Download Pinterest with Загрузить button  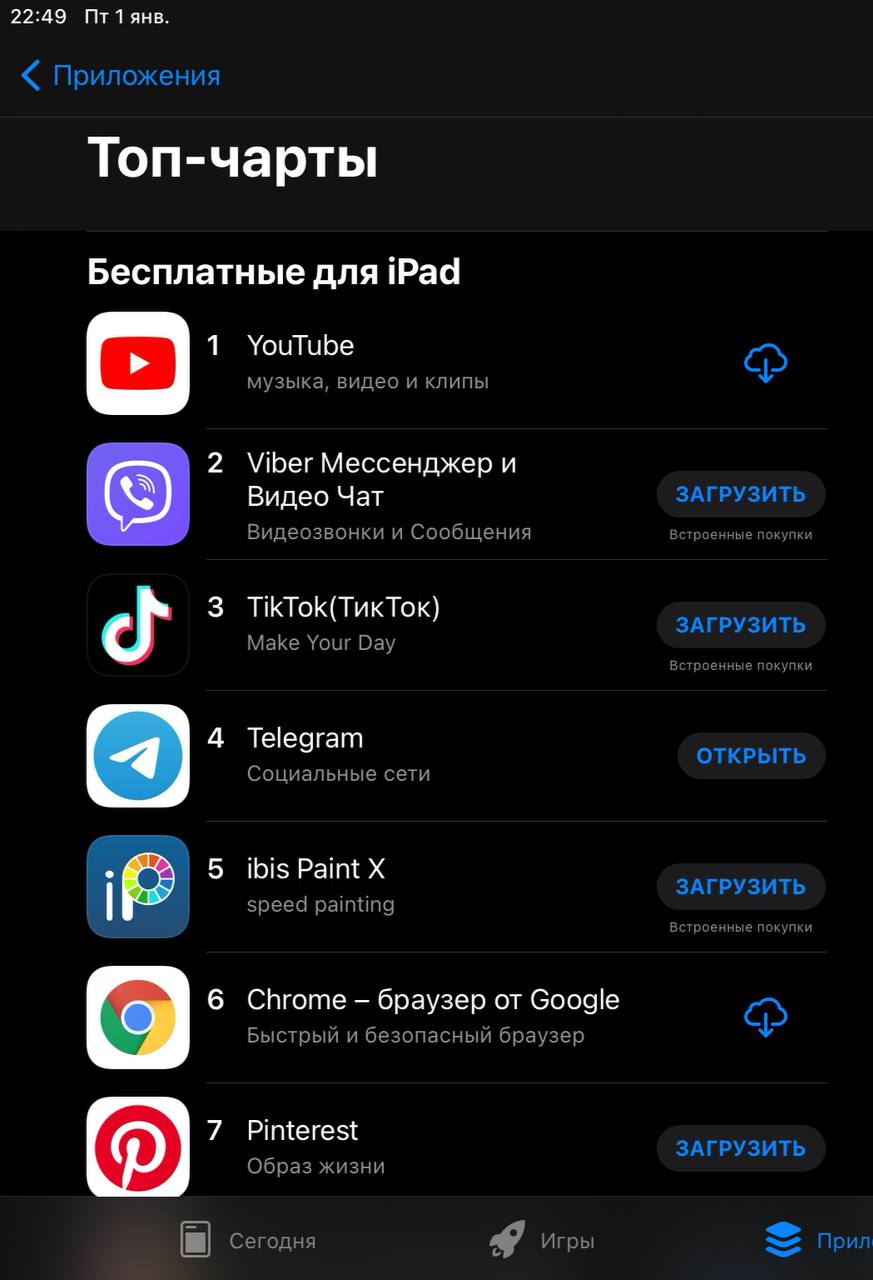click(x=740, y=1148)
